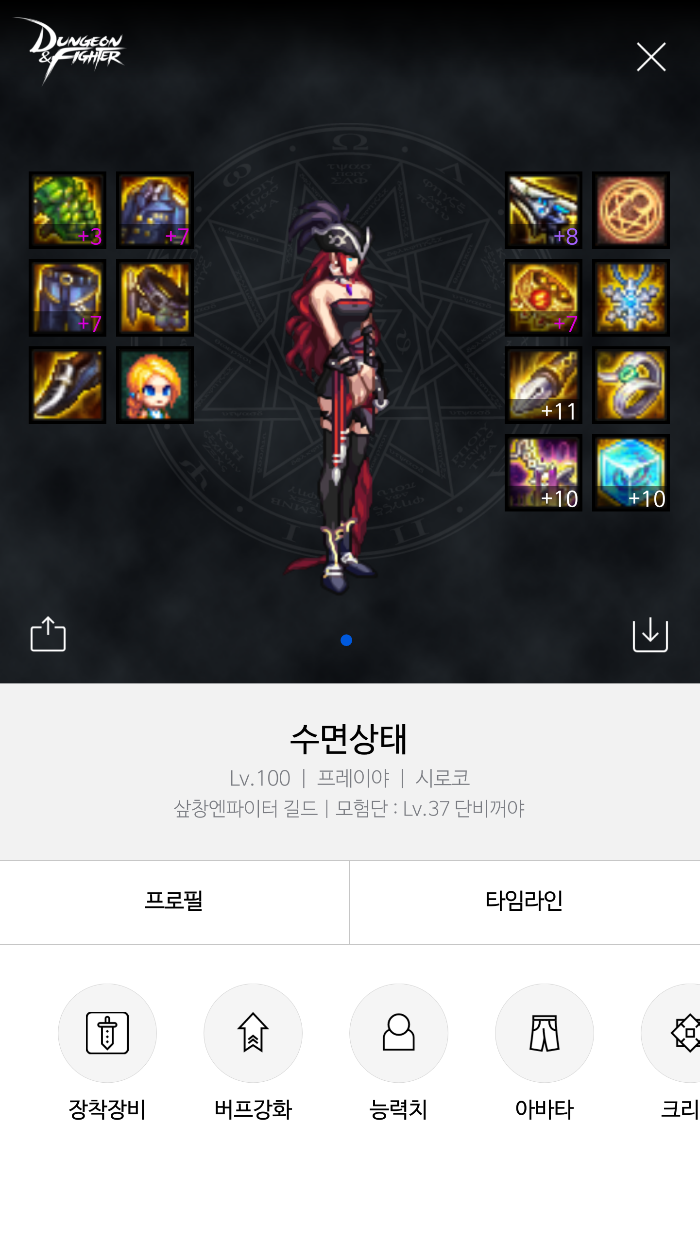
Task: Open the shoe equipment item
Action: click(x=67, y=385)
